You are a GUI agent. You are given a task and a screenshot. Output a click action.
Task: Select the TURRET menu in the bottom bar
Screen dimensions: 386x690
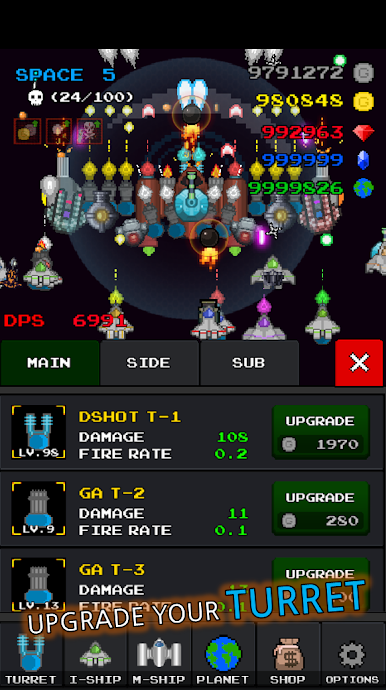(x=31, y=656)
